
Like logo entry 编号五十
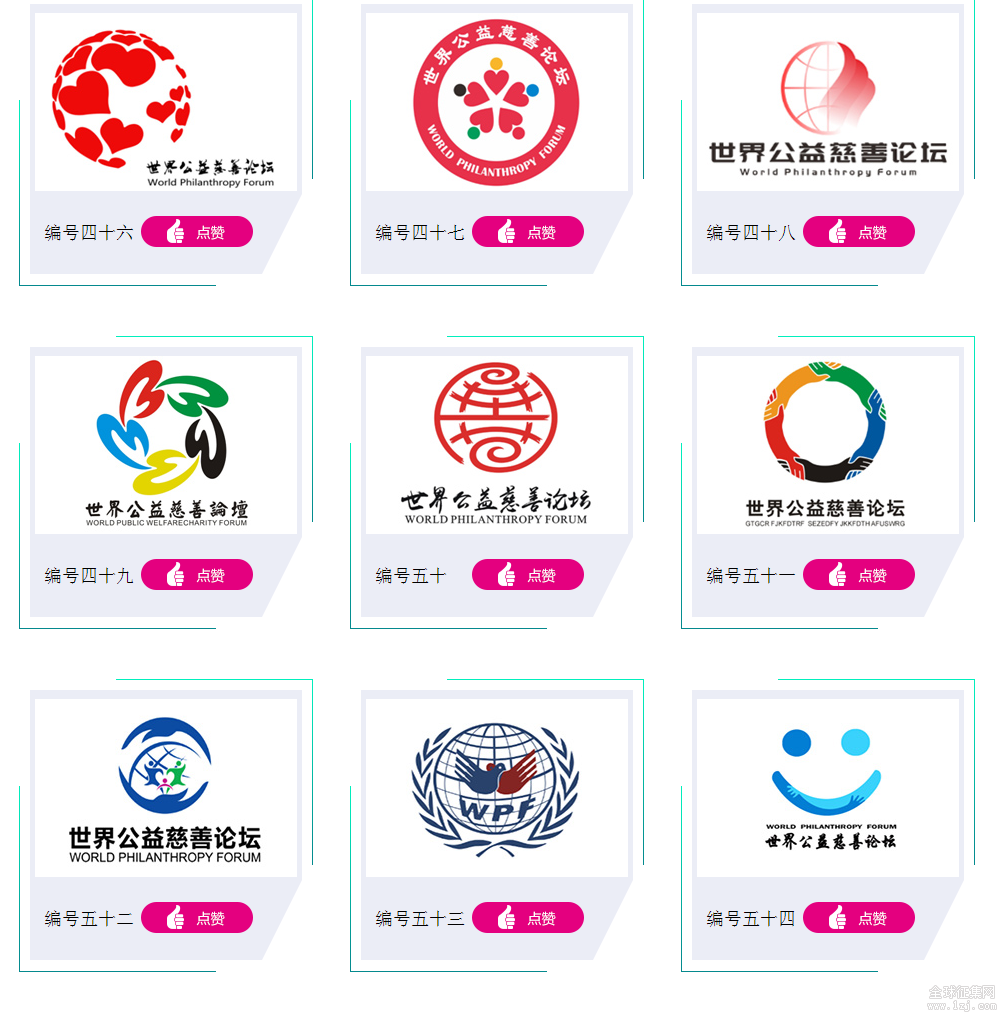tap(528, 575)
